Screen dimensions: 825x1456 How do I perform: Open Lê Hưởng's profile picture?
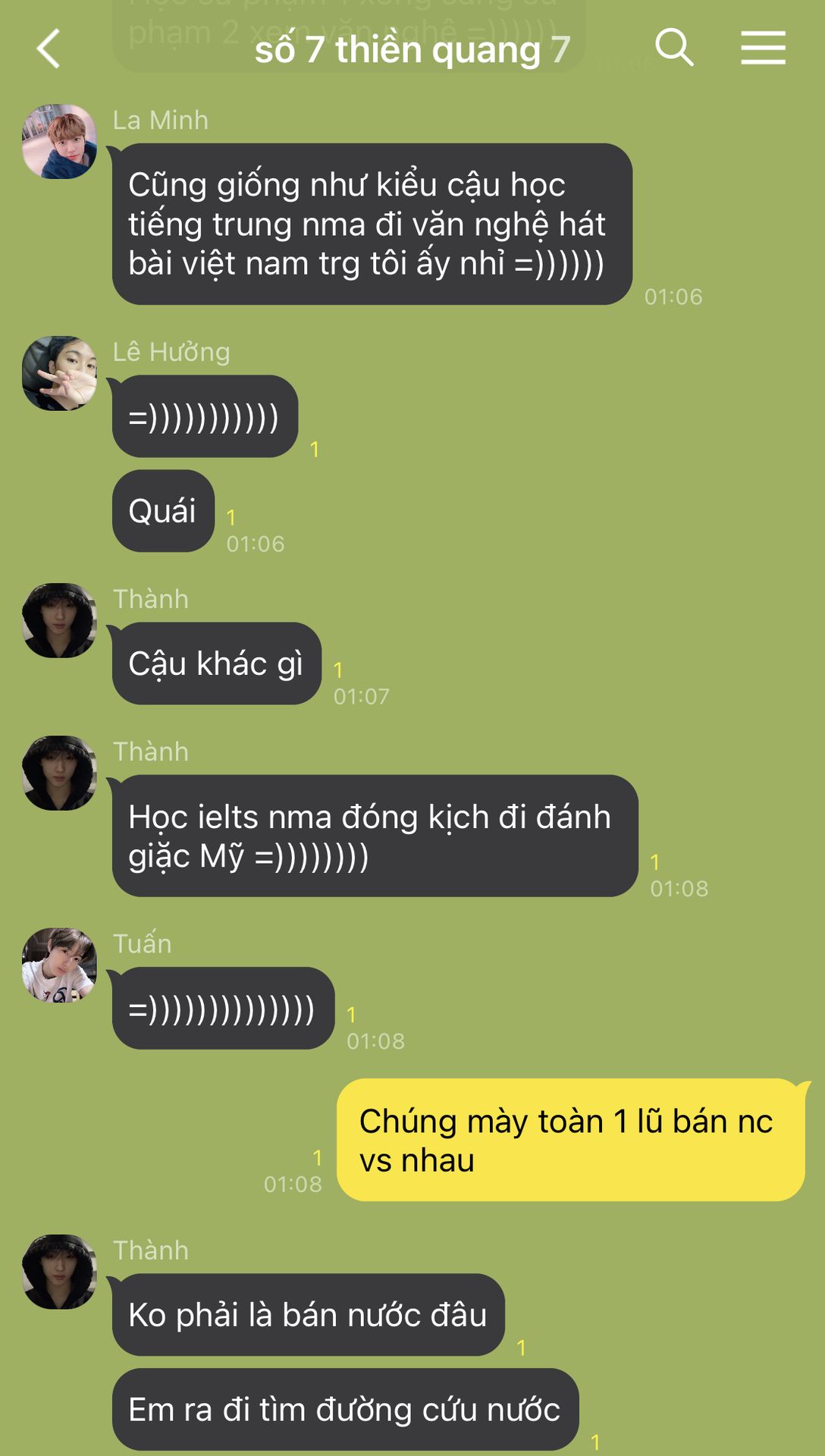click(x=59, y=373)
